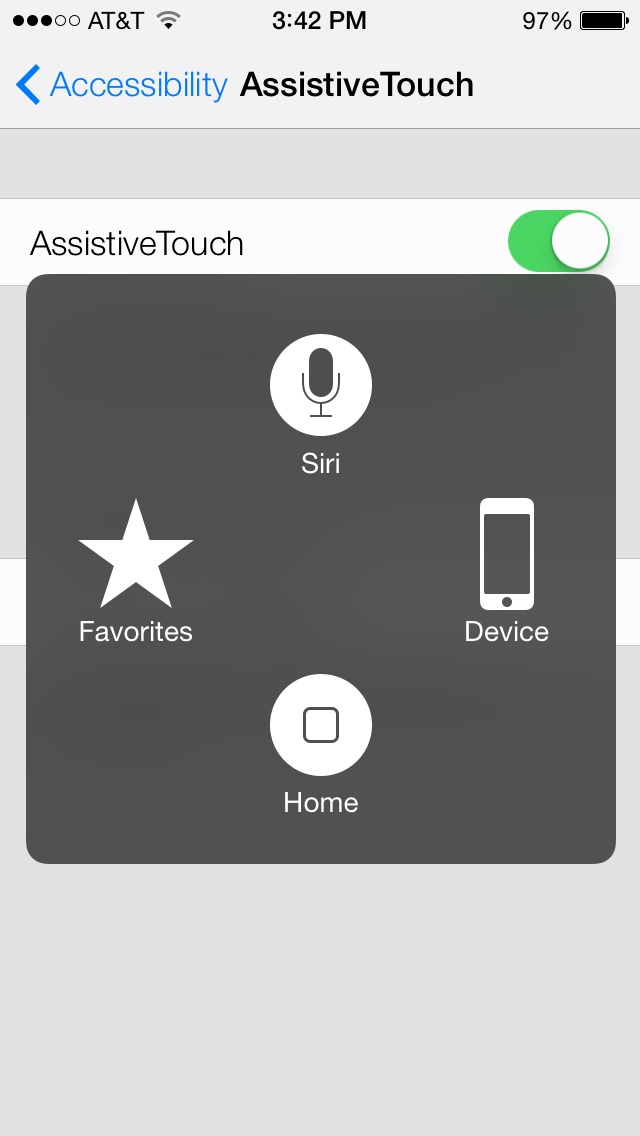640x1136 pixels.
Task: Turn off the AssistiveTouch switch
Action: 559,241
